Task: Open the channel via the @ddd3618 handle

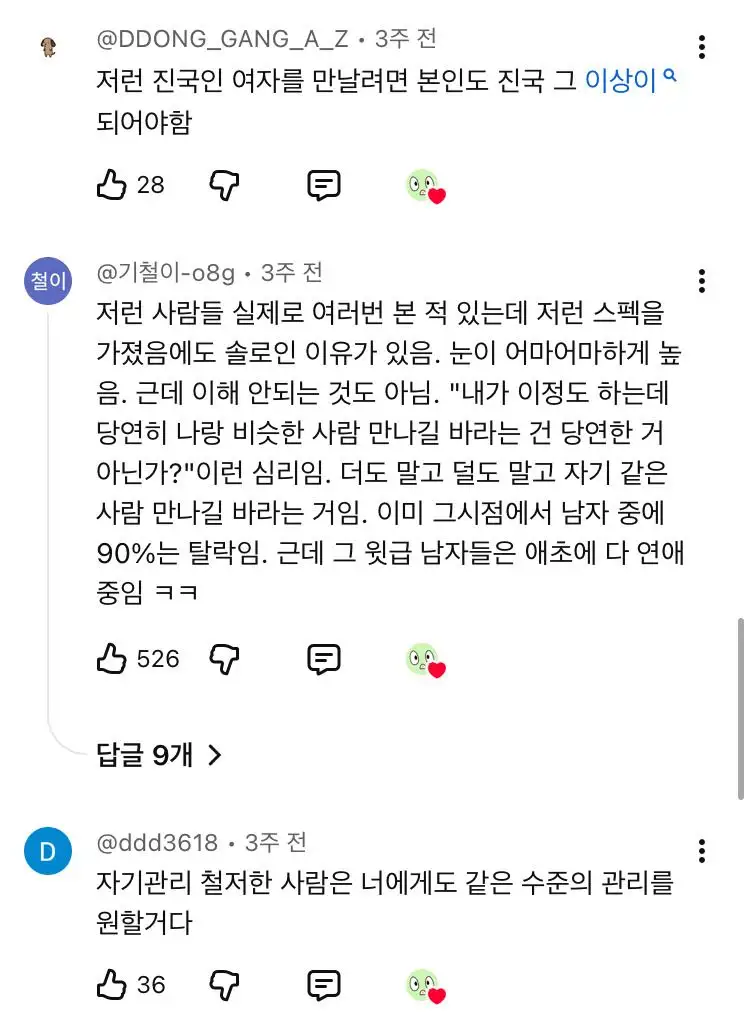Action: [157, 842]
